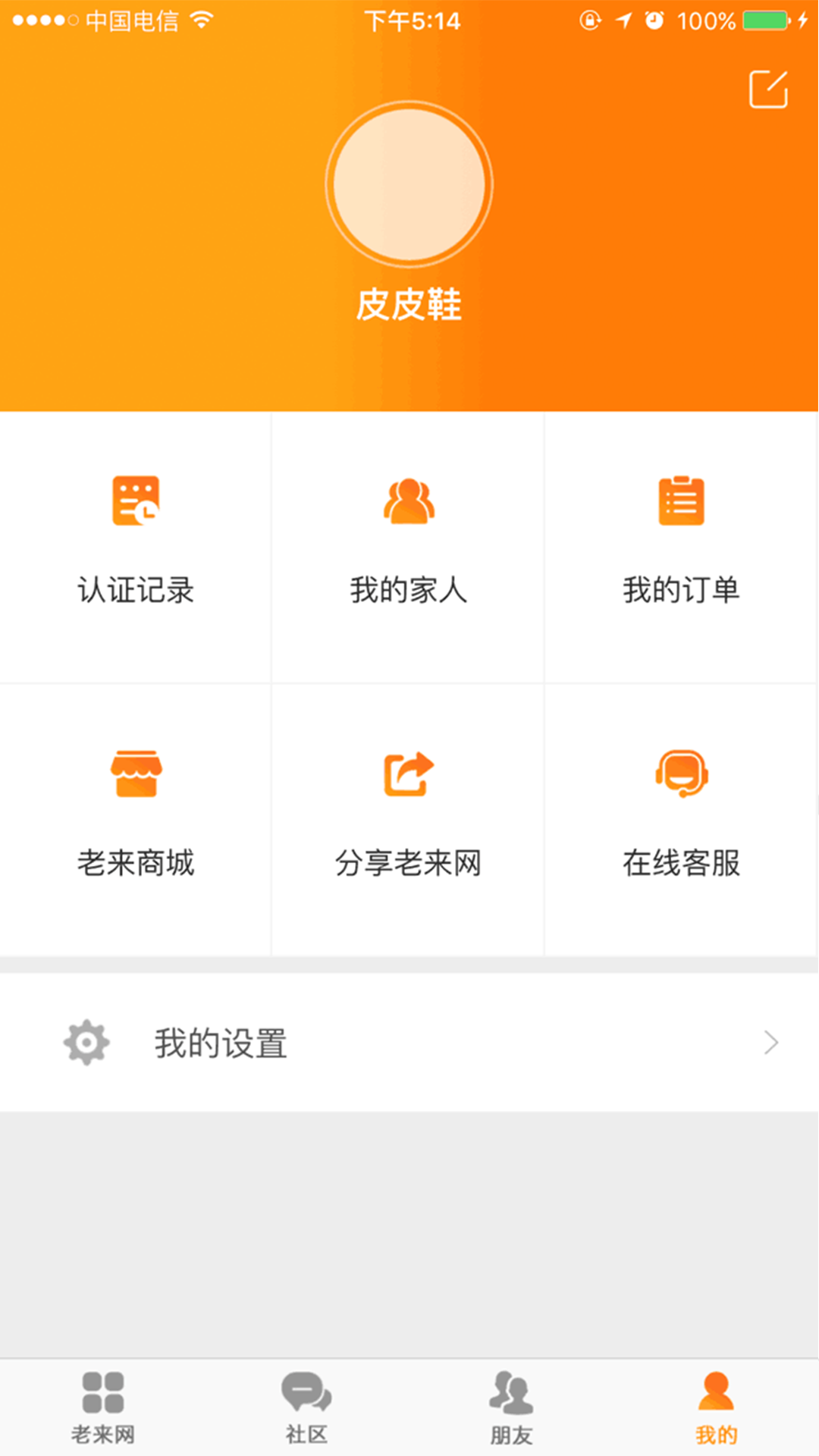Open the profile avatar photo
This screenshot has width=819, height=1456.
[x=409, y=184]
